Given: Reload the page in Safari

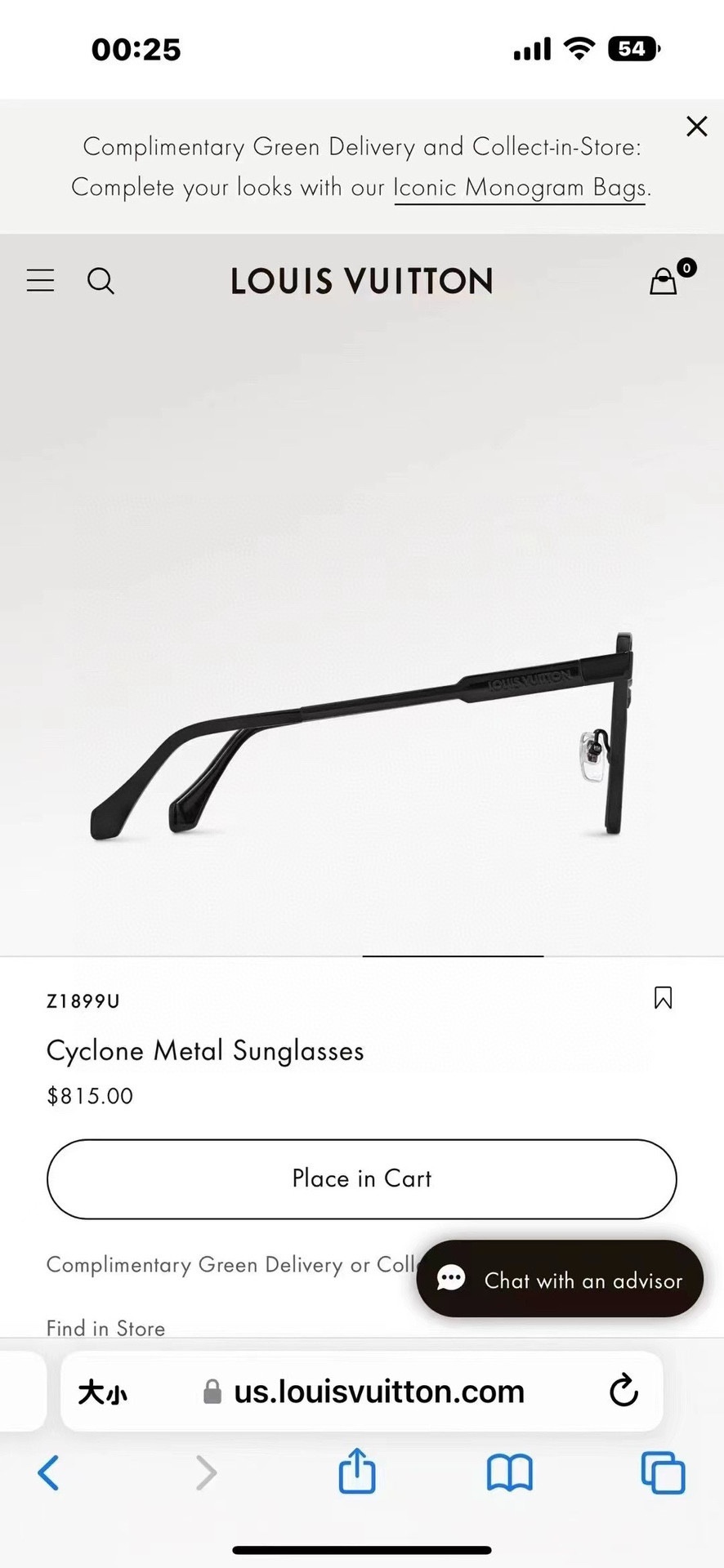Looking at the screenshot, I should (623, 1391).
